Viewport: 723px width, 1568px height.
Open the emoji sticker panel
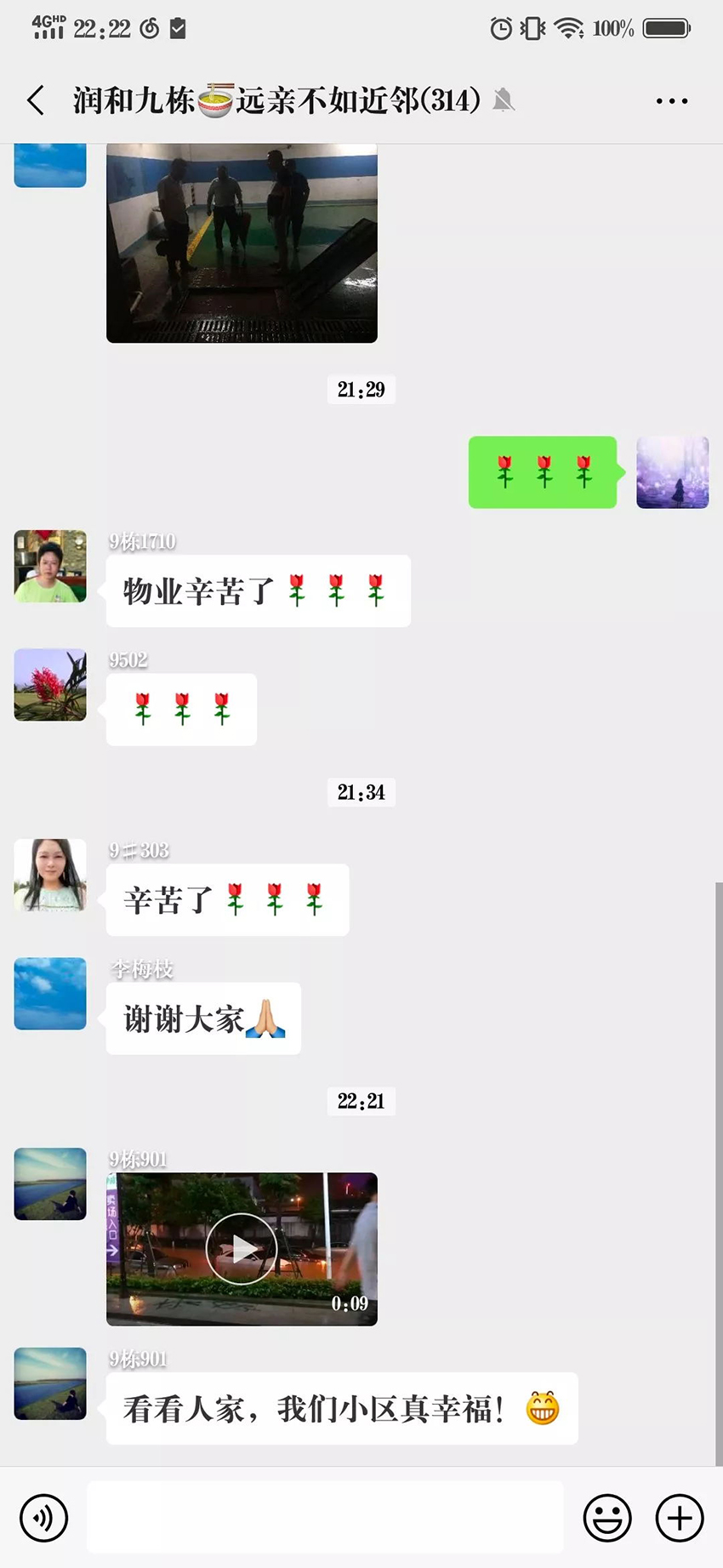607,1517
